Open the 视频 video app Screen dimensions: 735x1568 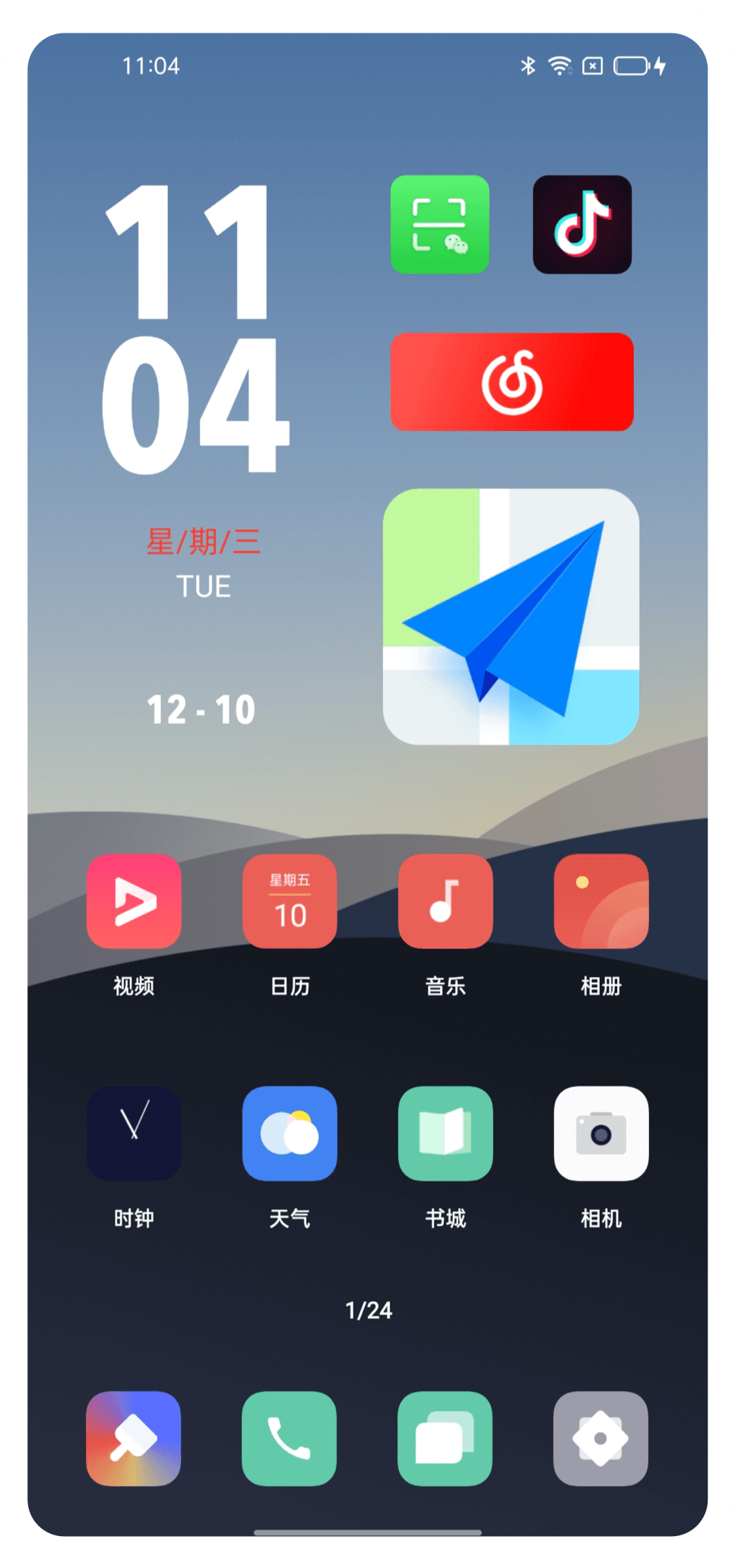134,901
